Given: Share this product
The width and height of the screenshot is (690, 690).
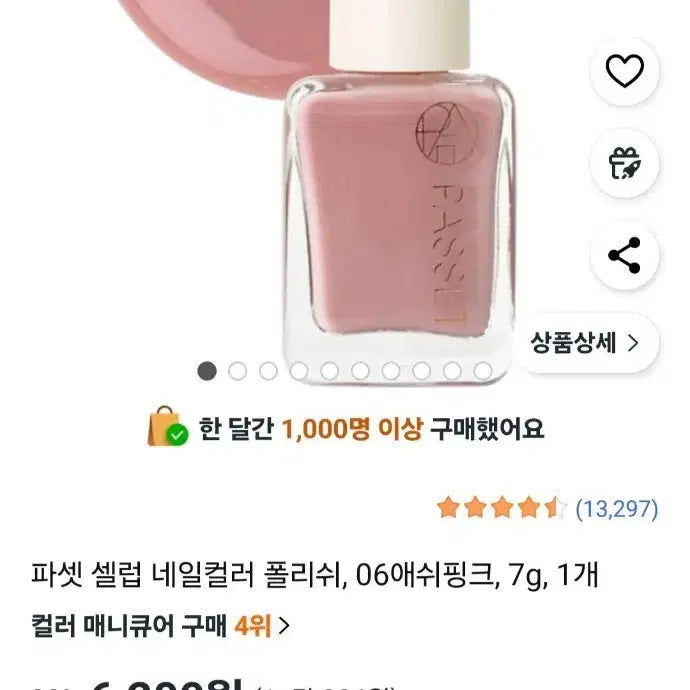Looking at the screenshot, I should point(624,255).
